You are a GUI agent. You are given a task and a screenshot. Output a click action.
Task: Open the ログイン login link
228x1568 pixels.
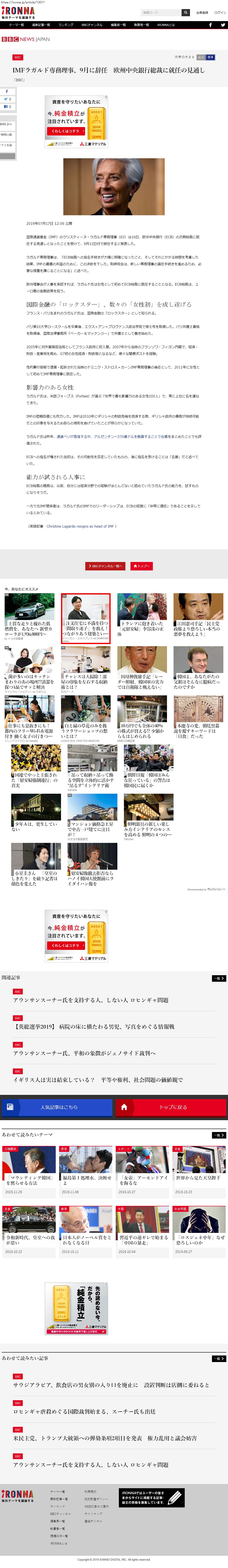click(x=220, y=12)
